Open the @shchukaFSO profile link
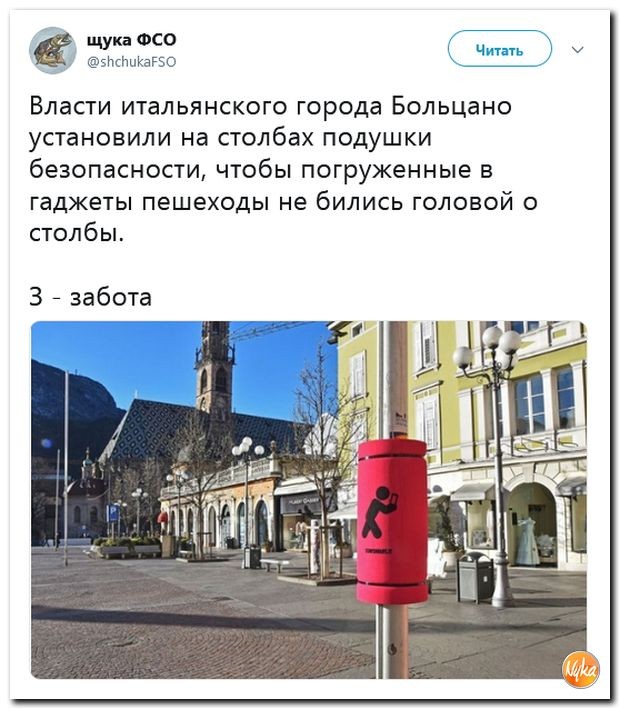The image size is (621, 710). point(131,62)
